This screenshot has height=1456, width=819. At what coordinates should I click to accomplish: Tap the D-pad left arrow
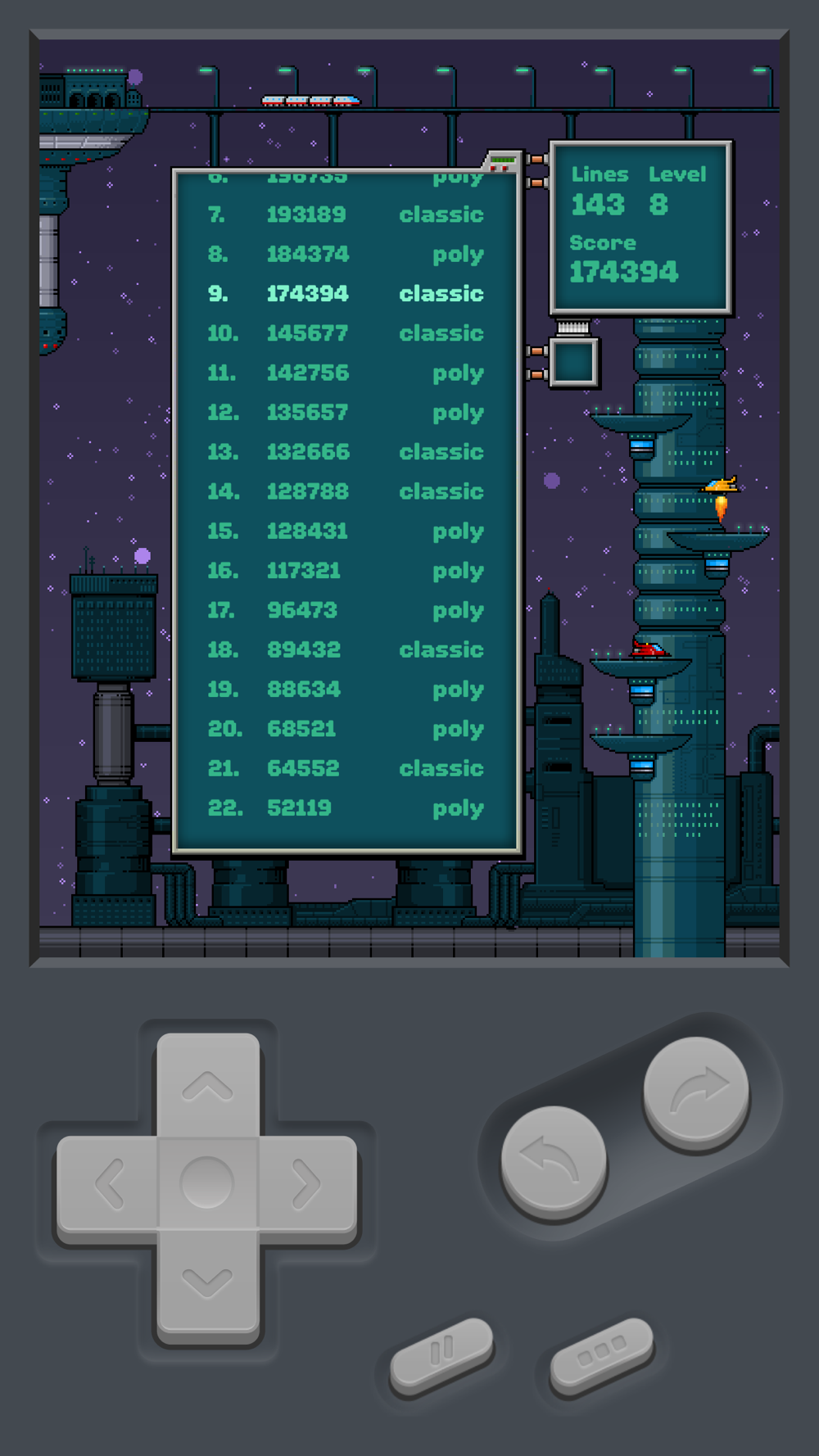tap(107, 1183)
